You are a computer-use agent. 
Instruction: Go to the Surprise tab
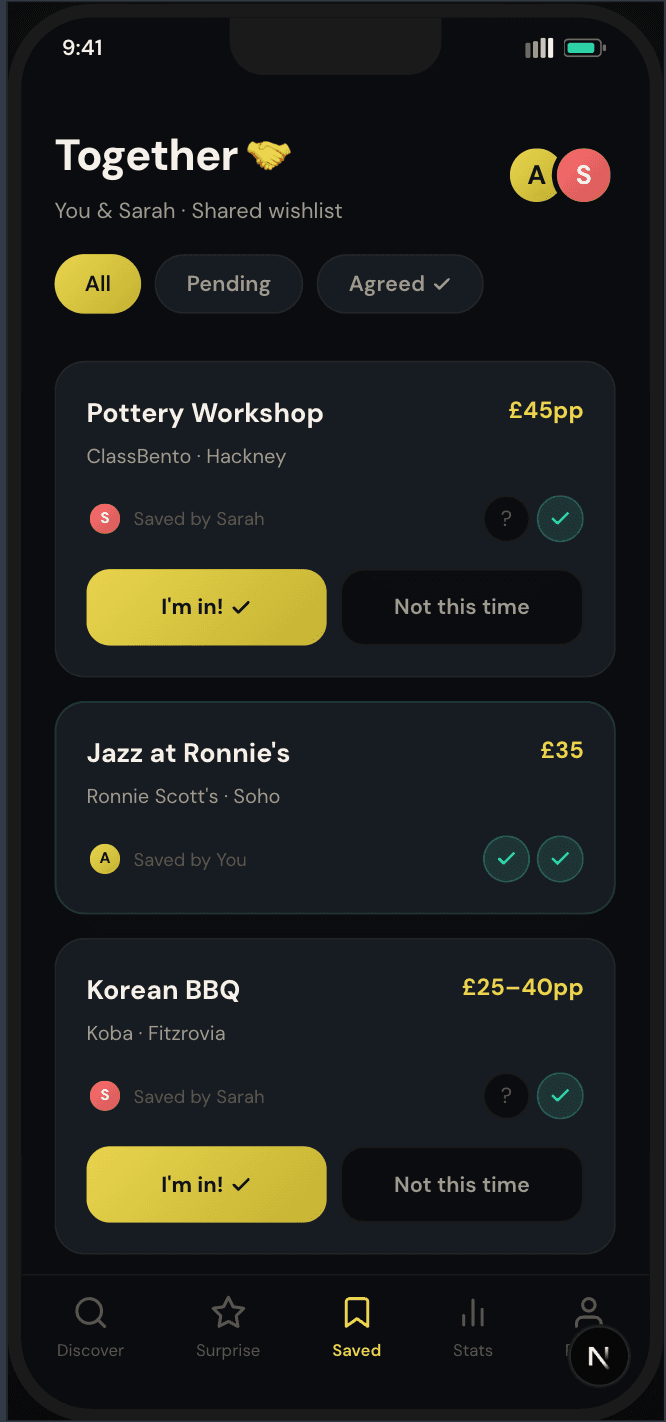[228, 1328]
